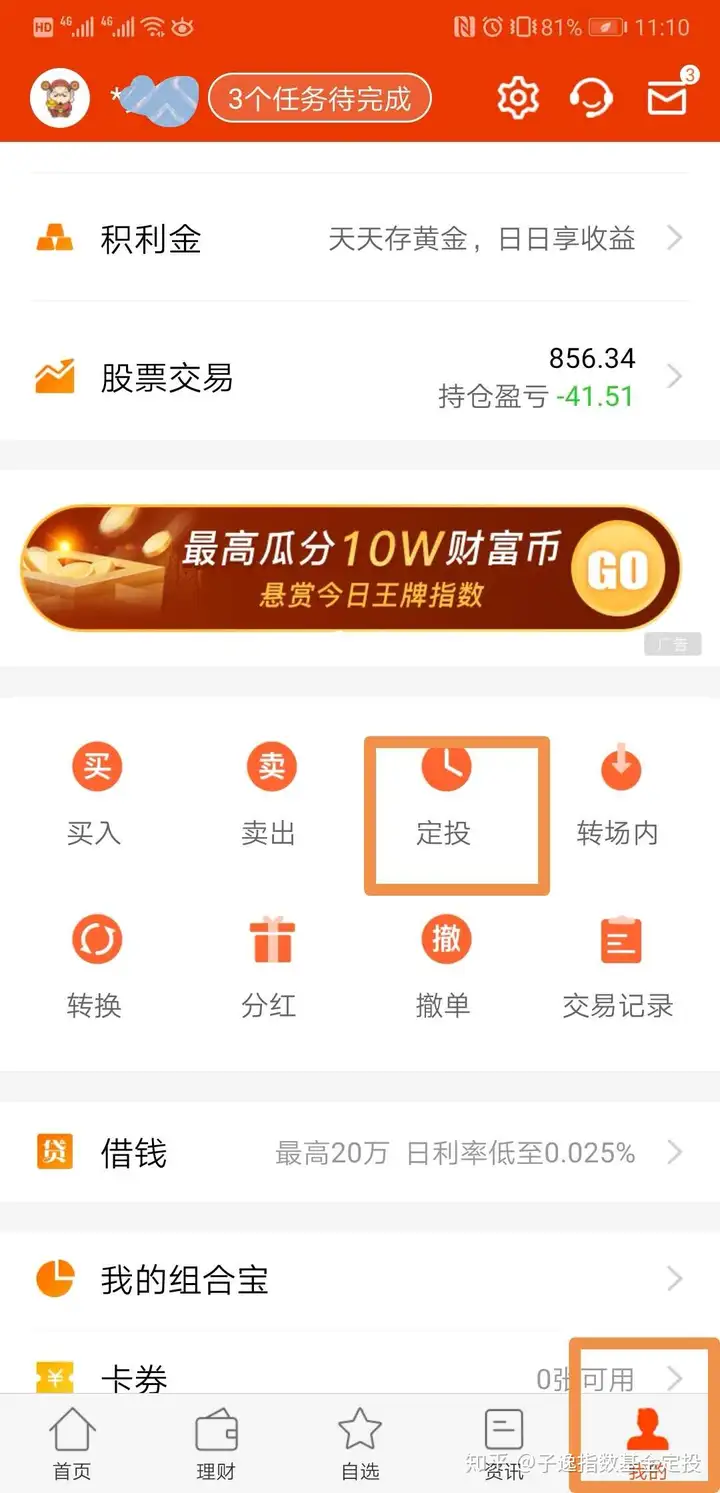Open the messages envelope icon
This screenshot has height=1493, width=720.
point(668,98)
